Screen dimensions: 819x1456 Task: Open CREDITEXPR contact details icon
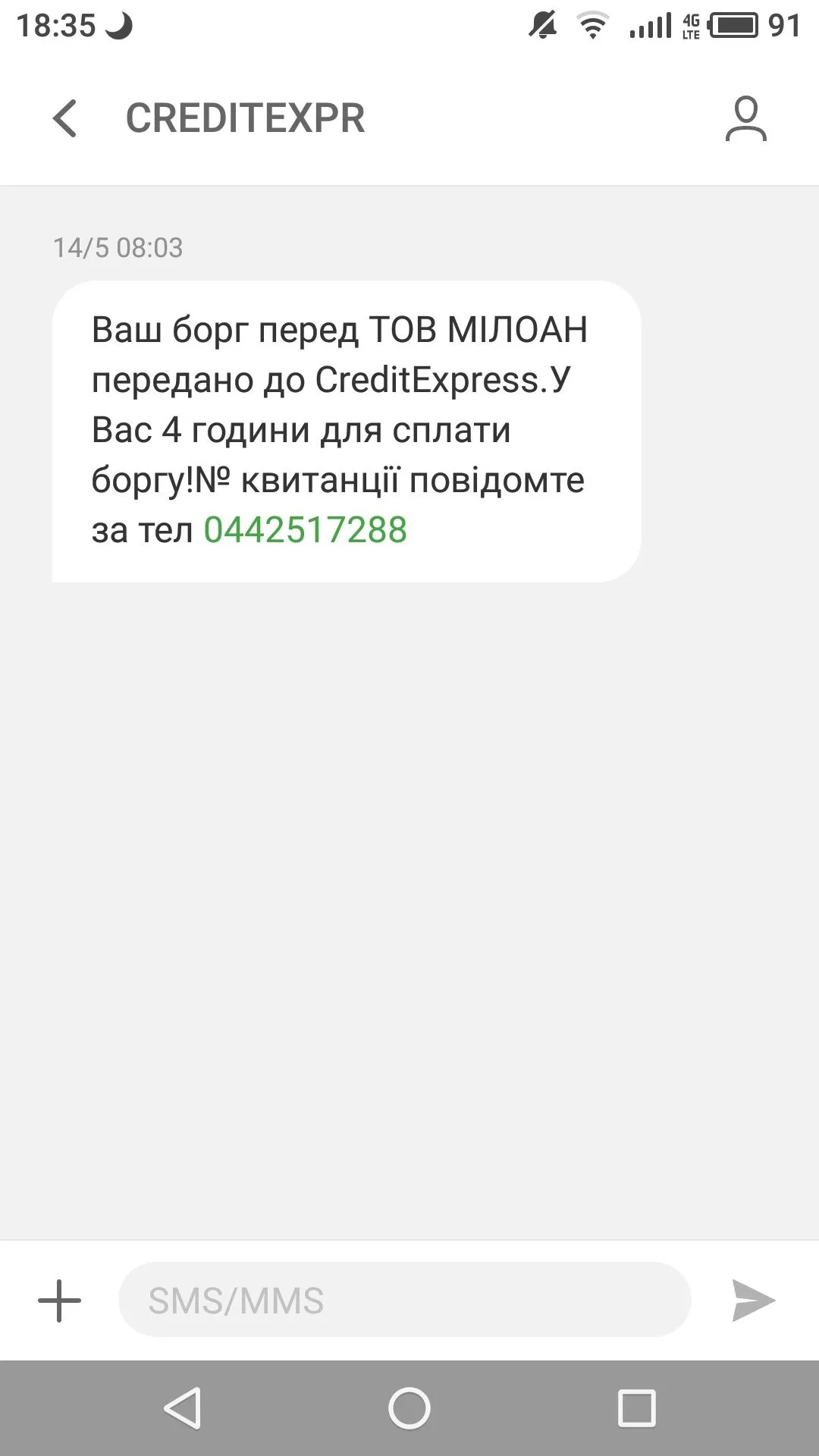click(x=745, y=118)
